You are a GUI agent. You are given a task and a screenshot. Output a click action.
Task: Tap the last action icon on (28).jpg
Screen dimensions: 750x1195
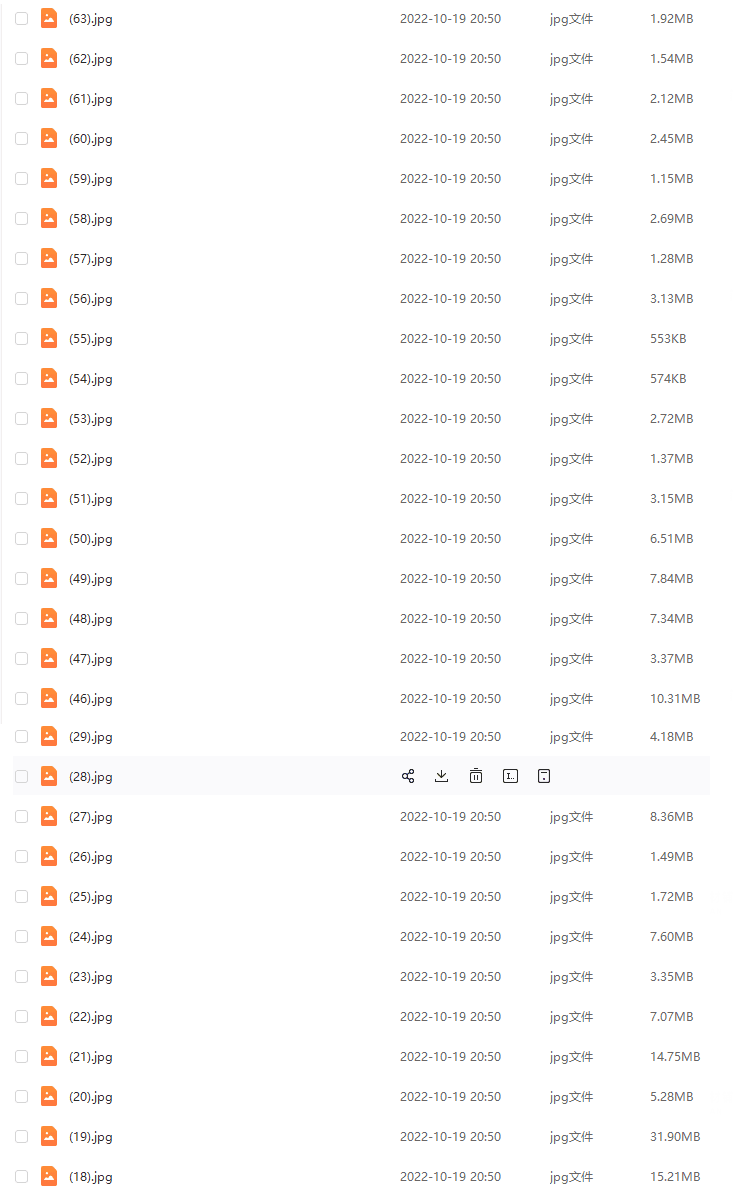[x=544, y=776]
